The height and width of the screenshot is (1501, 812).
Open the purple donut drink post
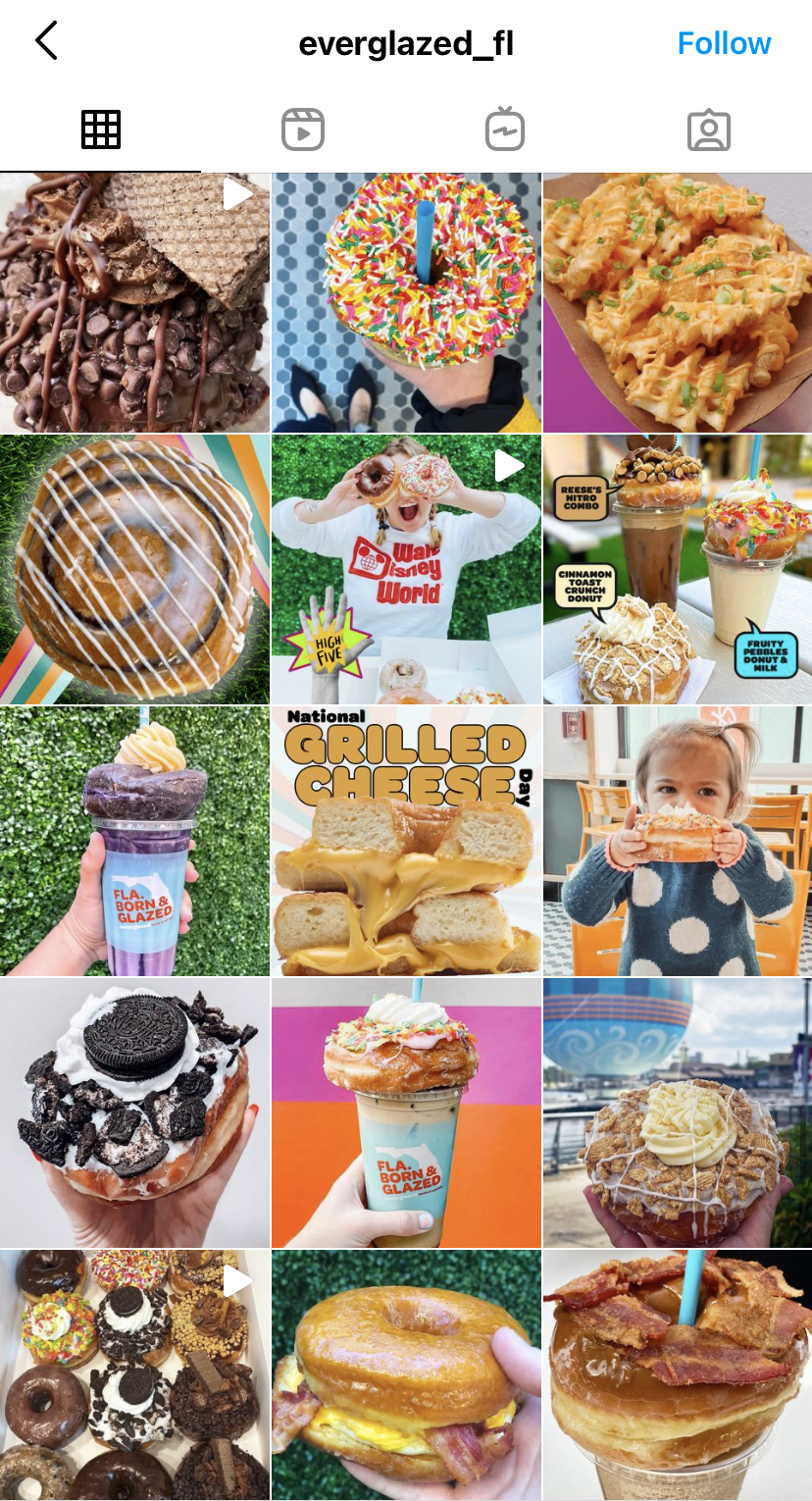[134, 841]
